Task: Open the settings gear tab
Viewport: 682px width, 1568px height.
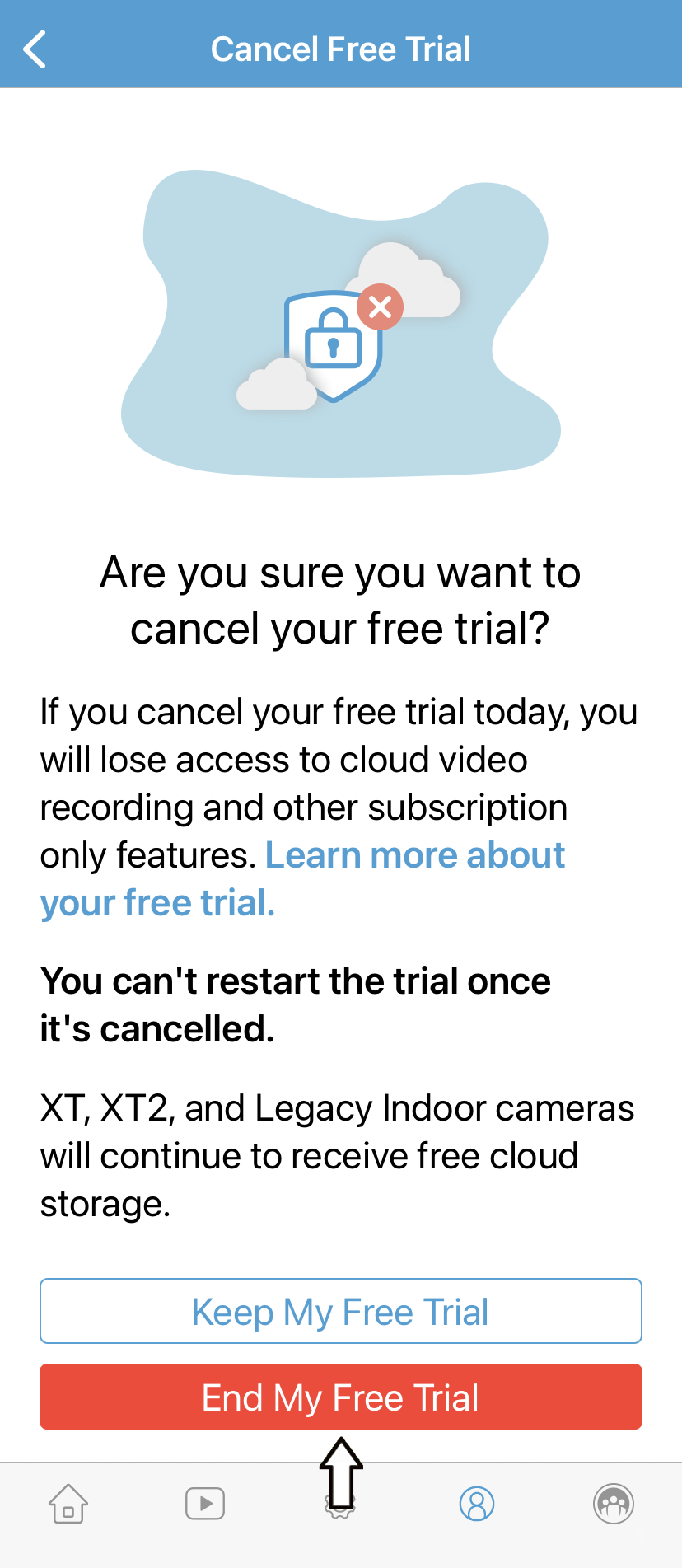Action: [x=340, y=1505]
